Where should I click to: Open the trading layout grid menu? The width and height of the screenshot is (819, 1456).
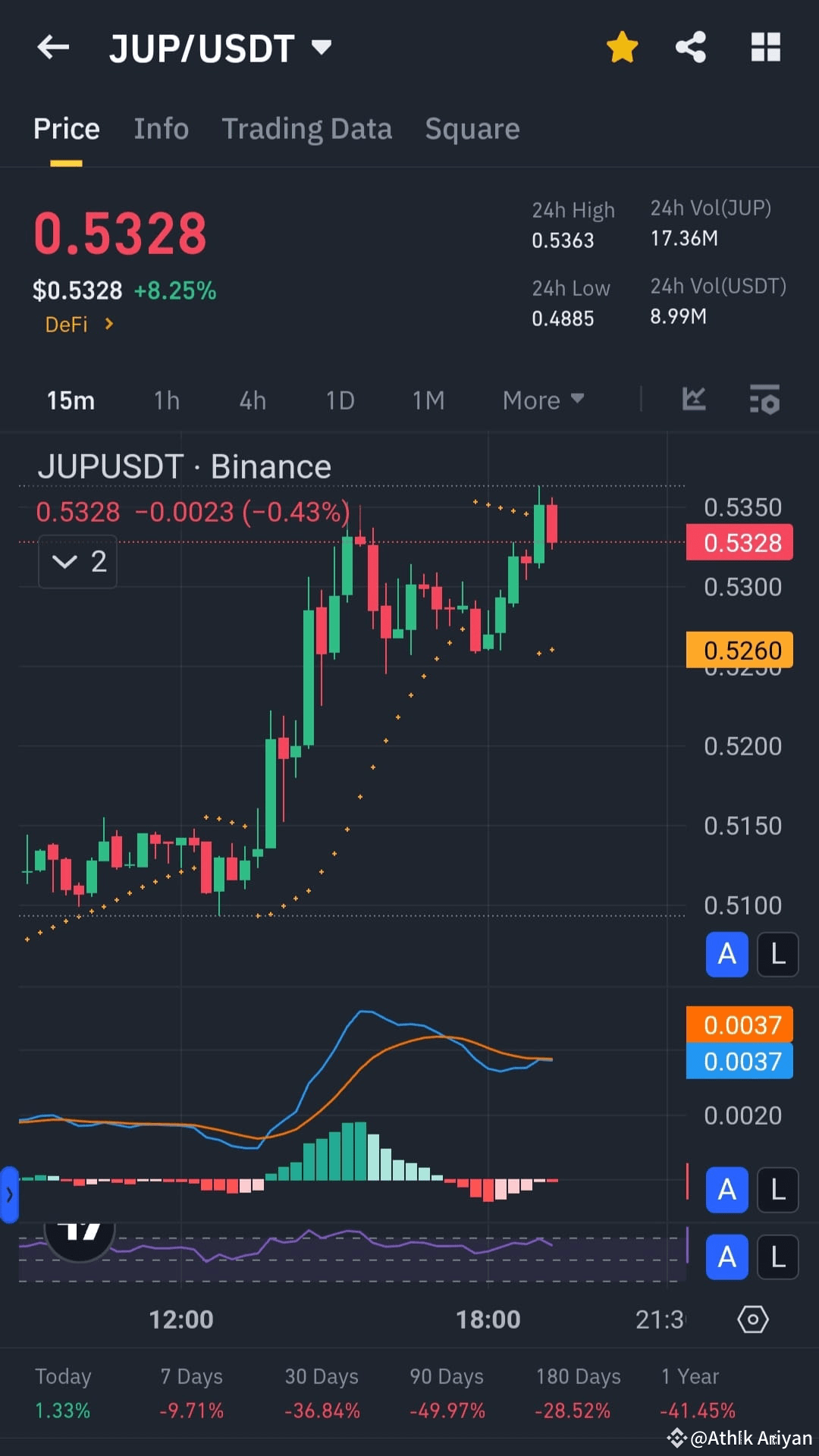[765, 46]
